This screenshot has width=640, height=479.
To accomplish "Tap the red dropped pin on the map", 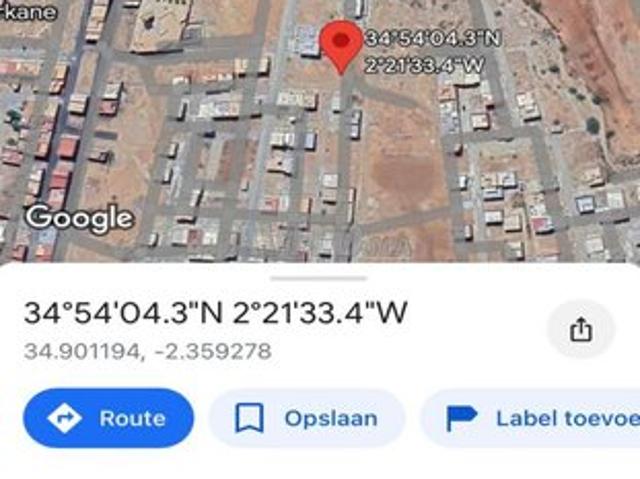I will pos(341,45).
